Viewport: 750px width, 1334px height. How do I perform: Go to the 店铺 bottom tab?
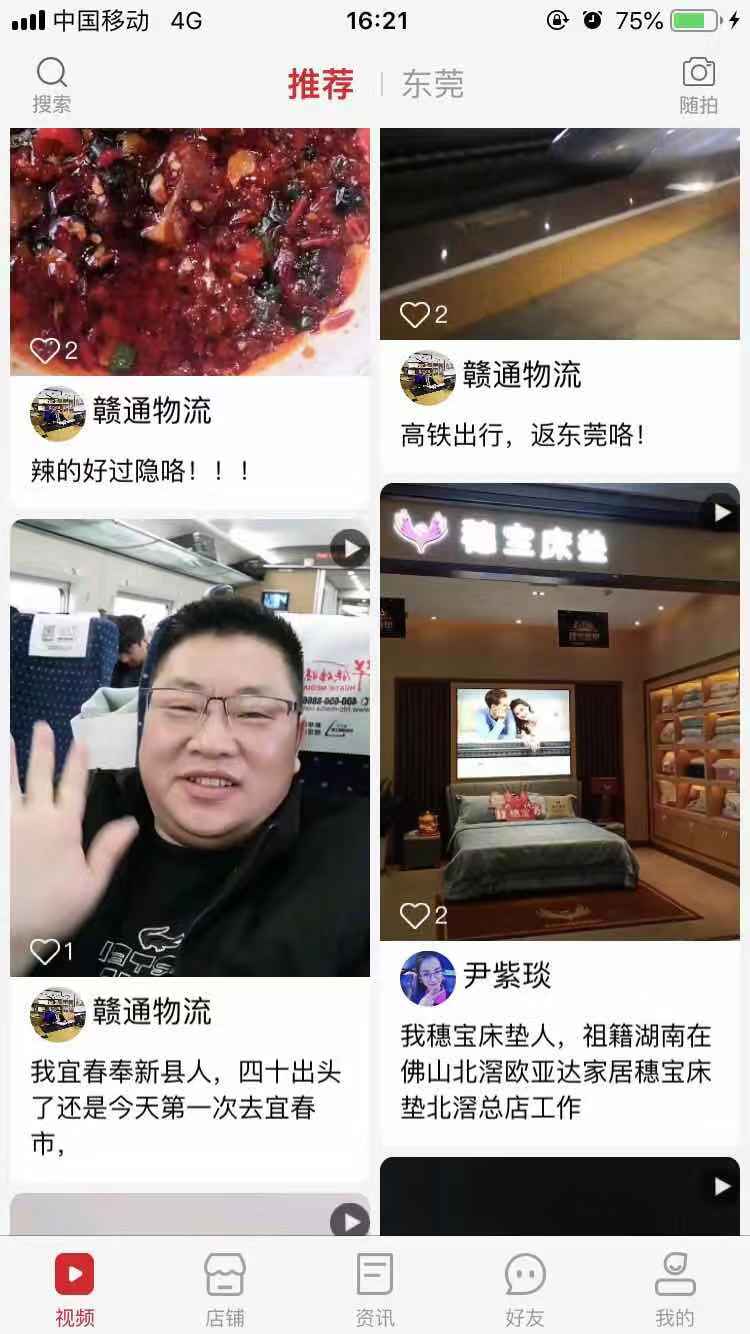pyautogui.click(x=225, y=1288)
